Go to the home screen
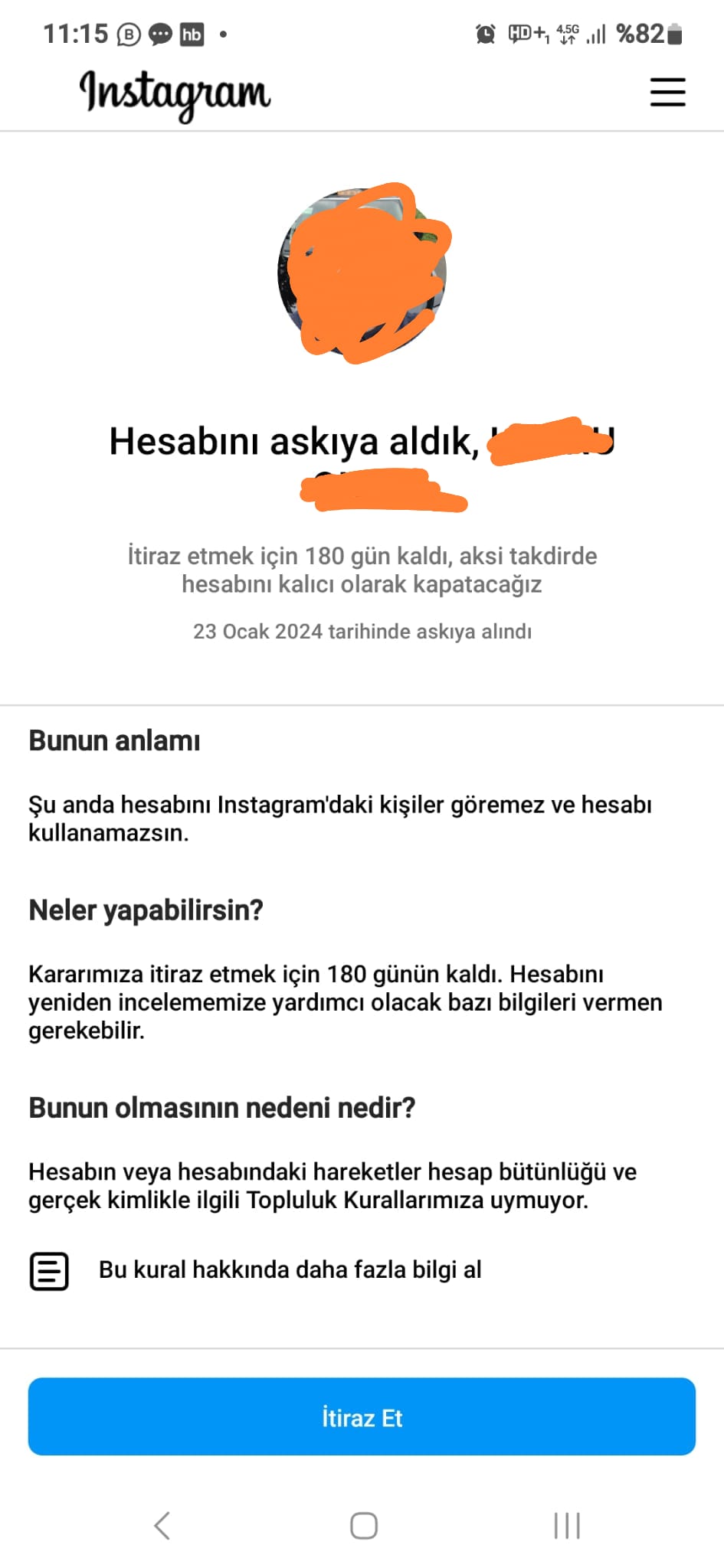Image resolution: width=724 pixels, height=1568 pixels. 363,1525
